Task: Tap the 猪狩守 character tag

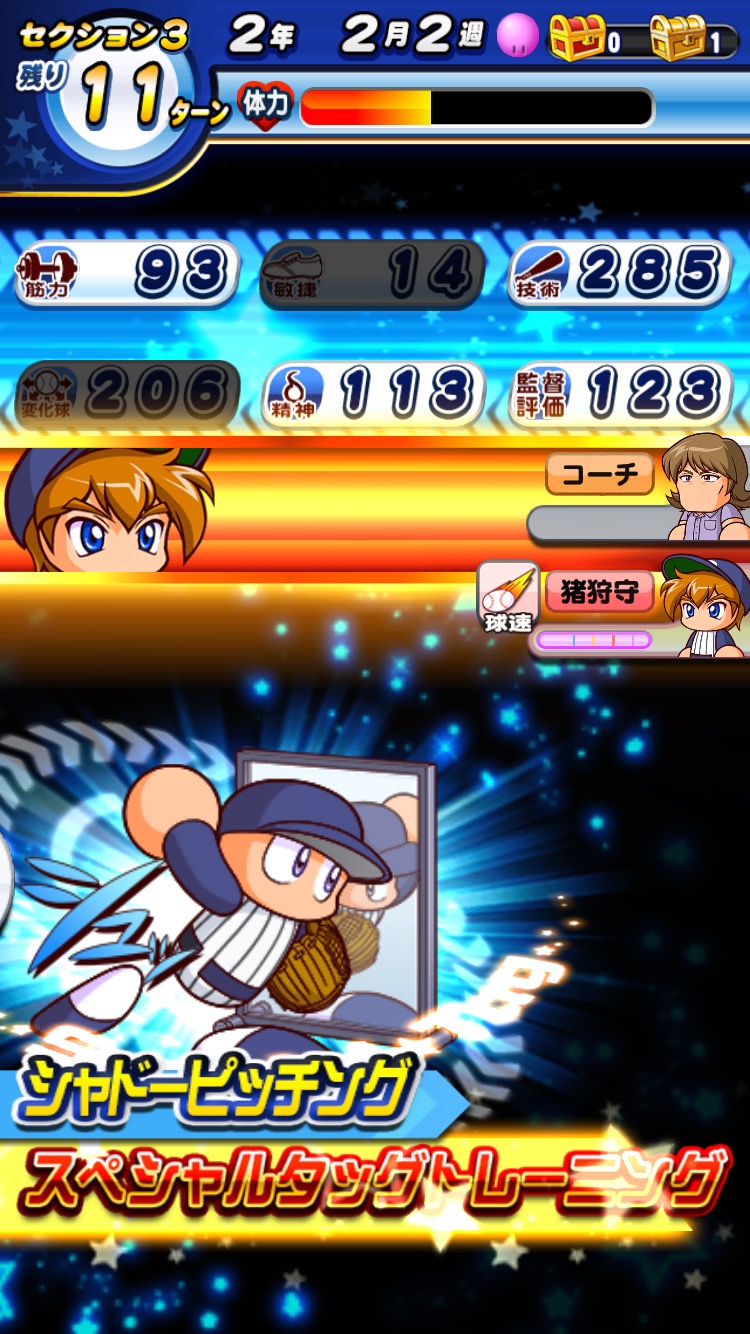Action: tap(599, 592)
